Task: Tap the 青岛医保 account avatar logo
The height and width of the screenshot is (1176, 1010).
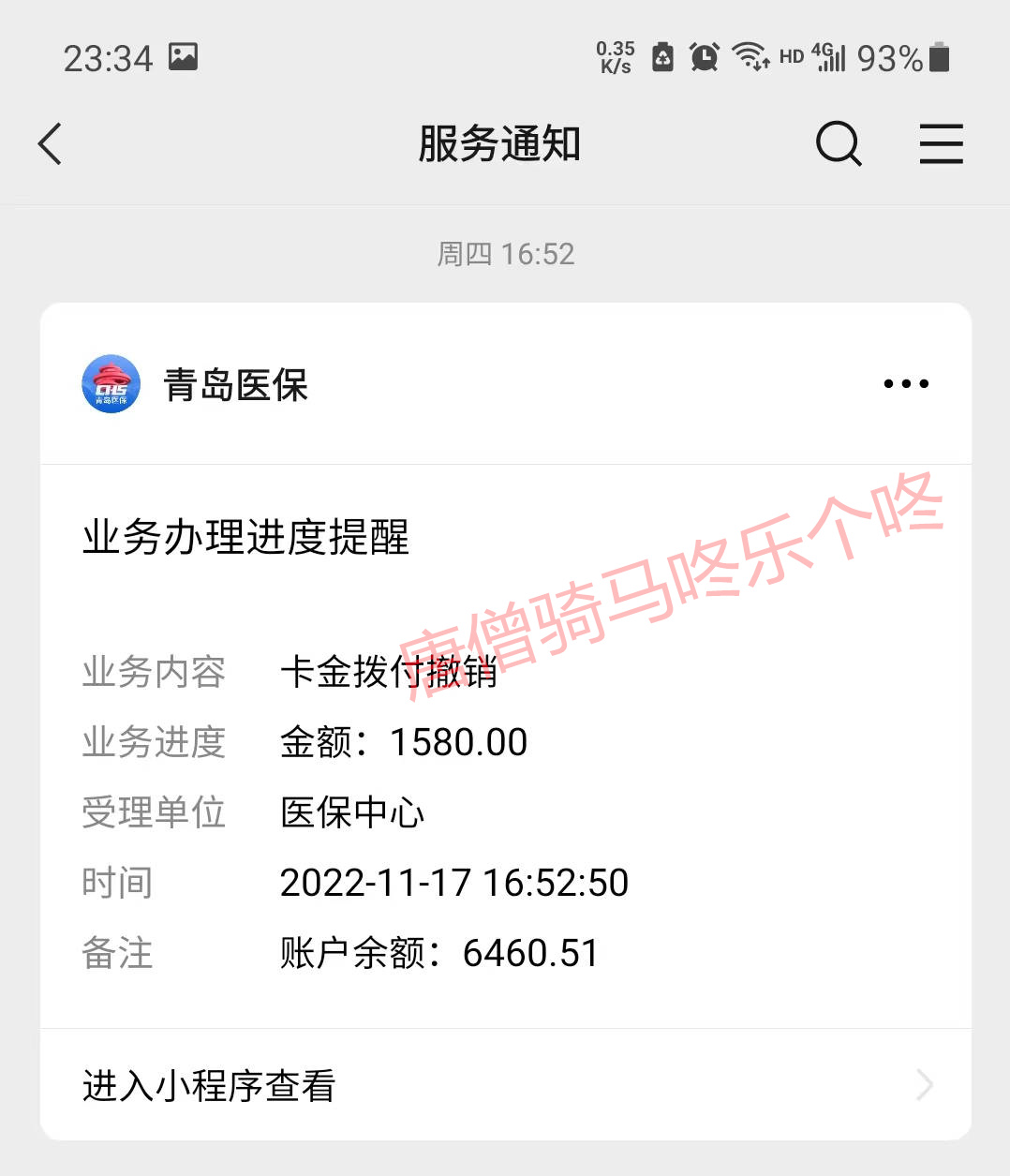Action: [x=110, y=384]
